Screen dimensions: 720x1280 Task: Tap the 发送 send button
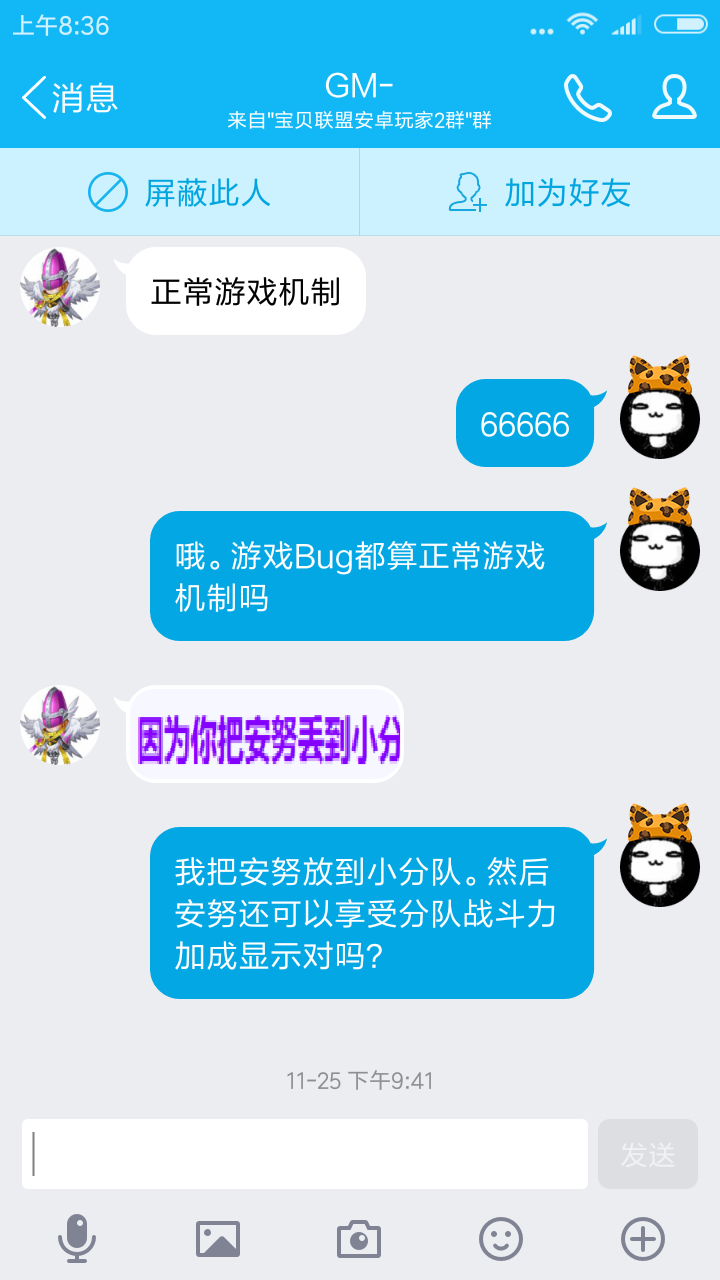(x=647, y=1154)
